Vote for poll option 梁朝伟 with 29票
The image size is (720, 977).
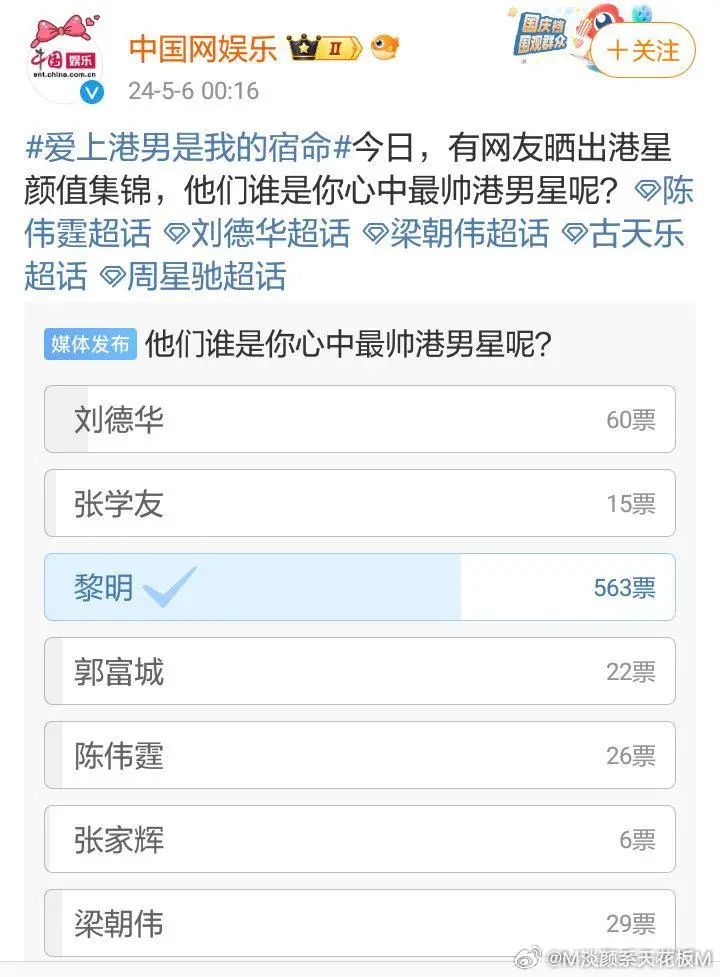point(359,923)
